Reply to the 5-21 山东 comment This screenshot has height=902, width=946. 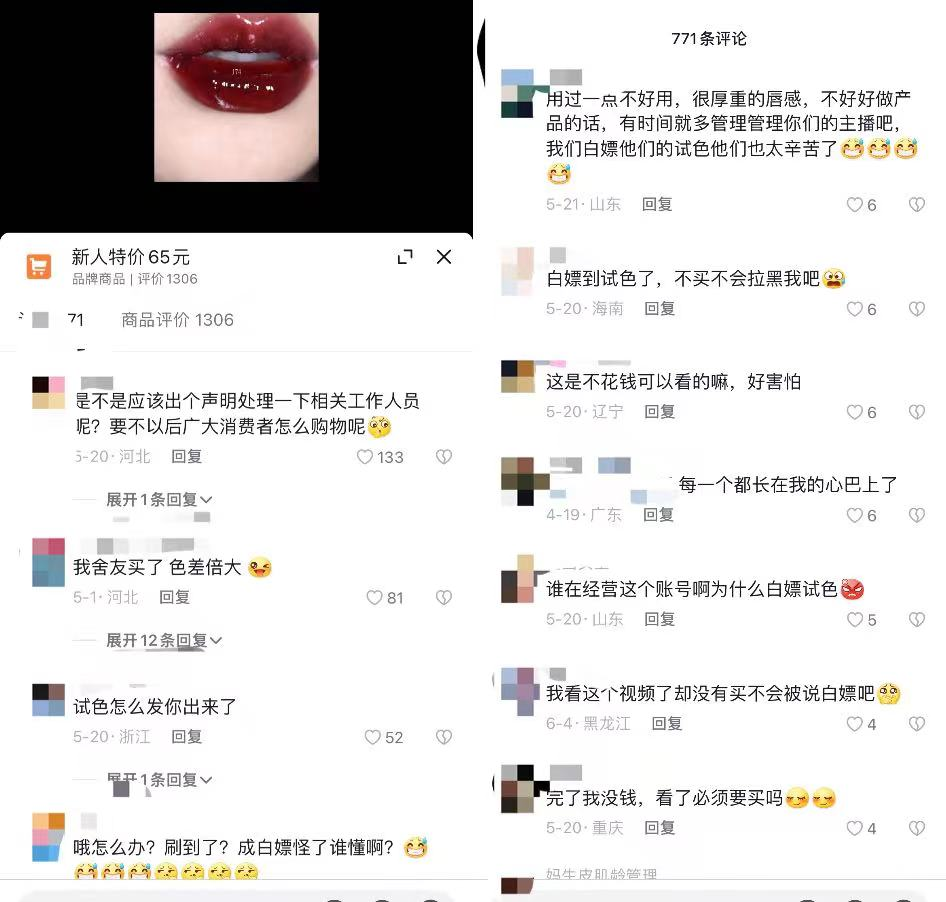click(x=657, y=205)
